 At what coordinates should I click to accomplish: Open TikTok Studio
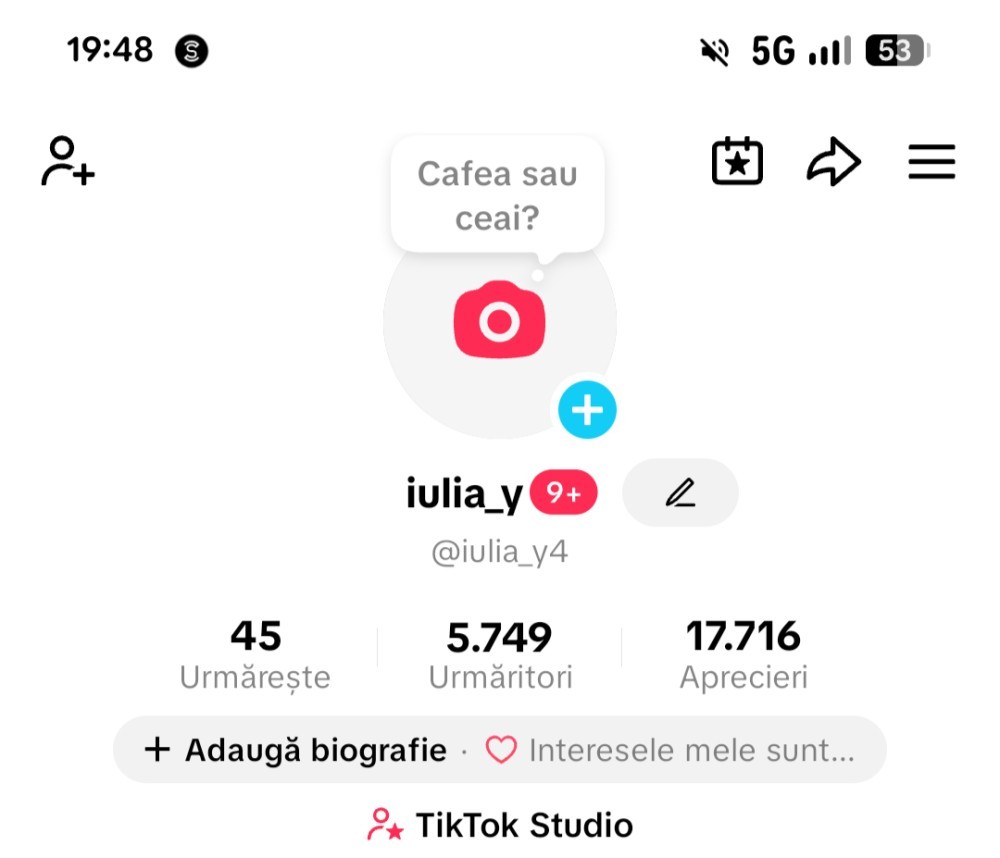[x=500, y=826]
